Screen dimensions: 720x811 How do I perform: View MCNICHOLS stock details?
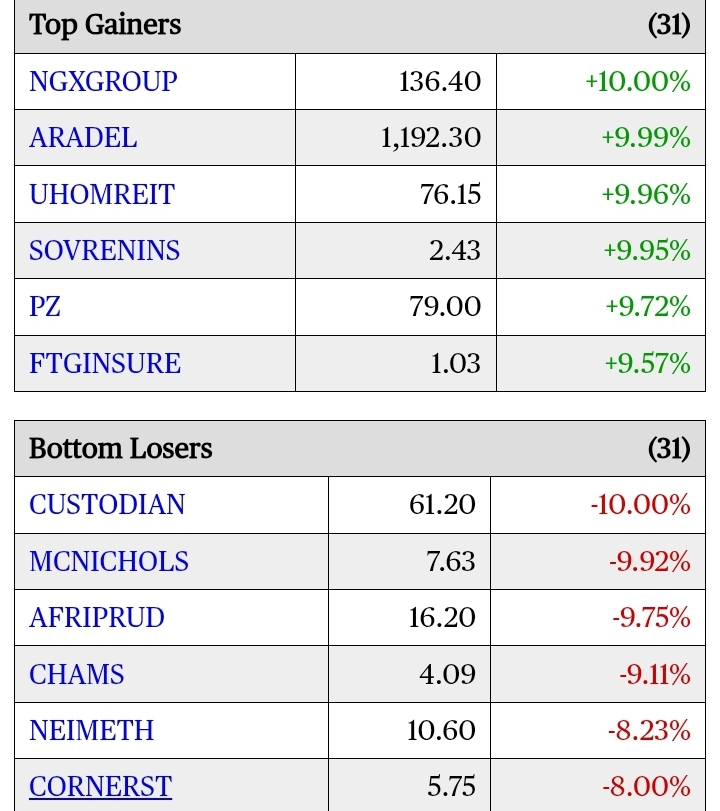[109, 561]
